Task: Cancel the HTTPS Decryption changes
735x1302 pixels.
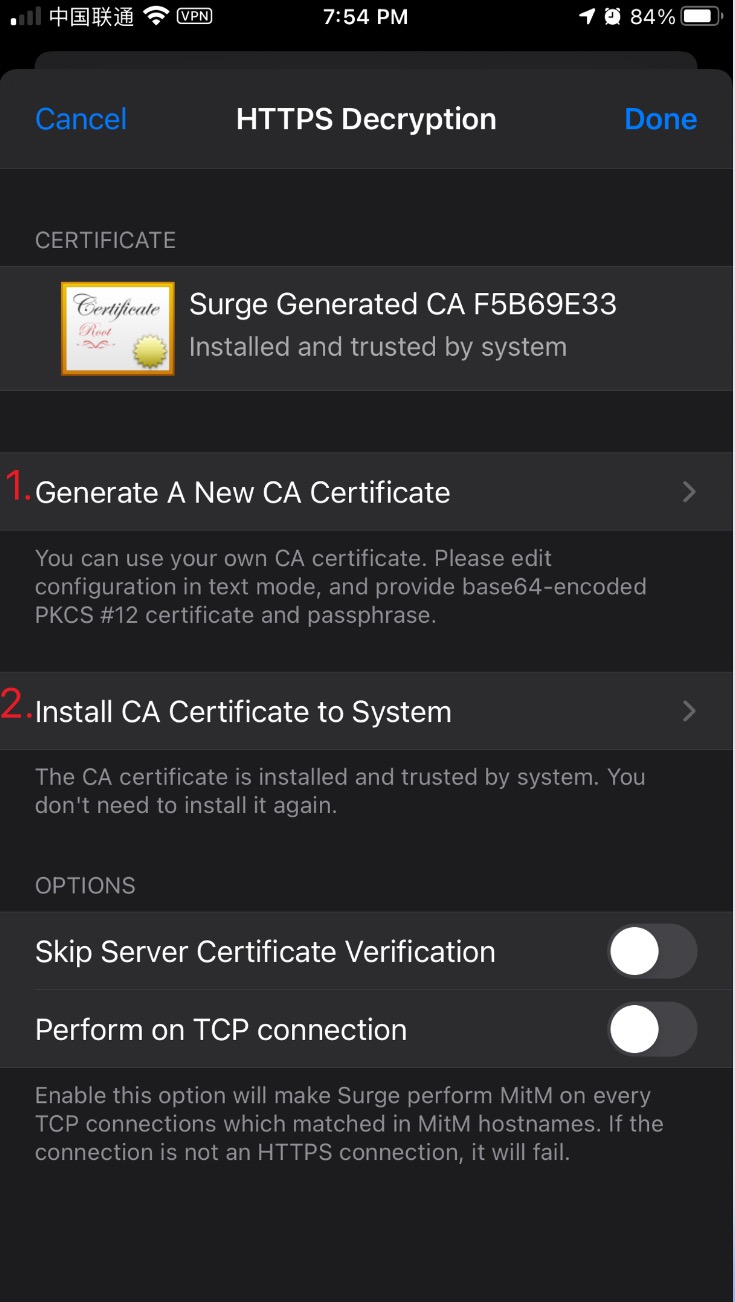Action: (81, 119)
